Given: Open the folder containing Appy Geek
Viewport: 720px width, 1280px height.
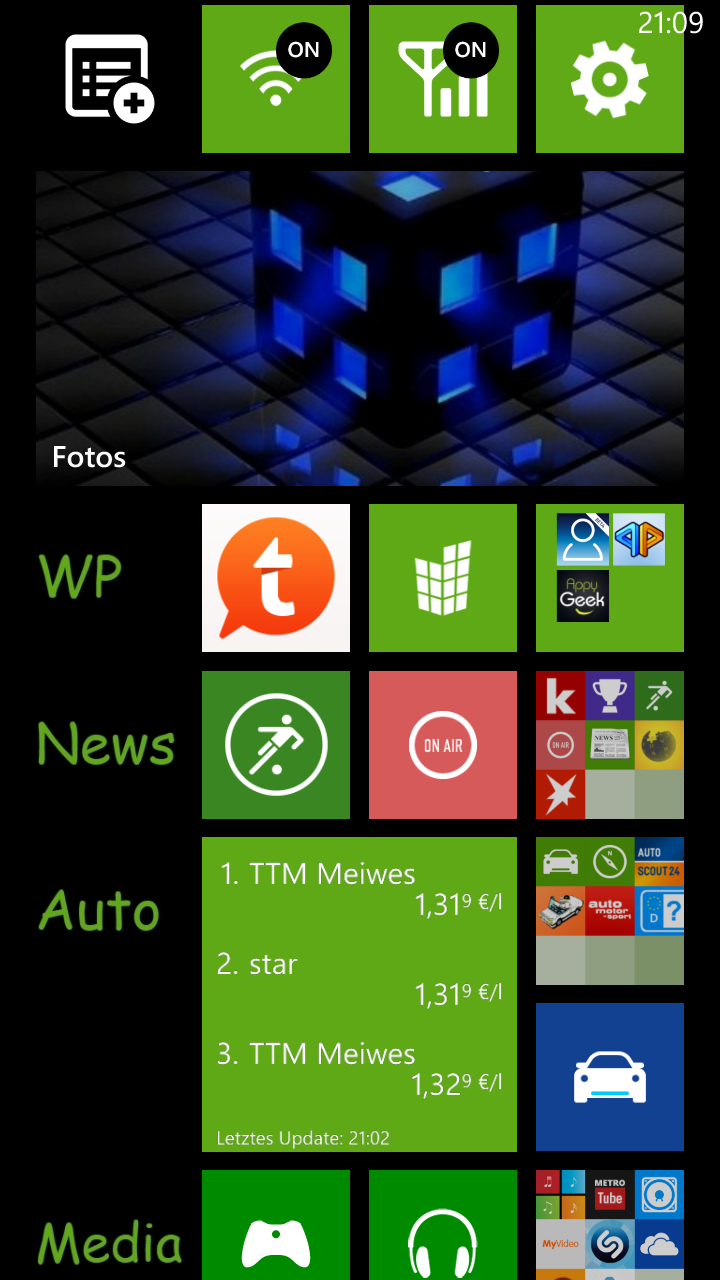Looking at the screenshot, I should (610, 578).
